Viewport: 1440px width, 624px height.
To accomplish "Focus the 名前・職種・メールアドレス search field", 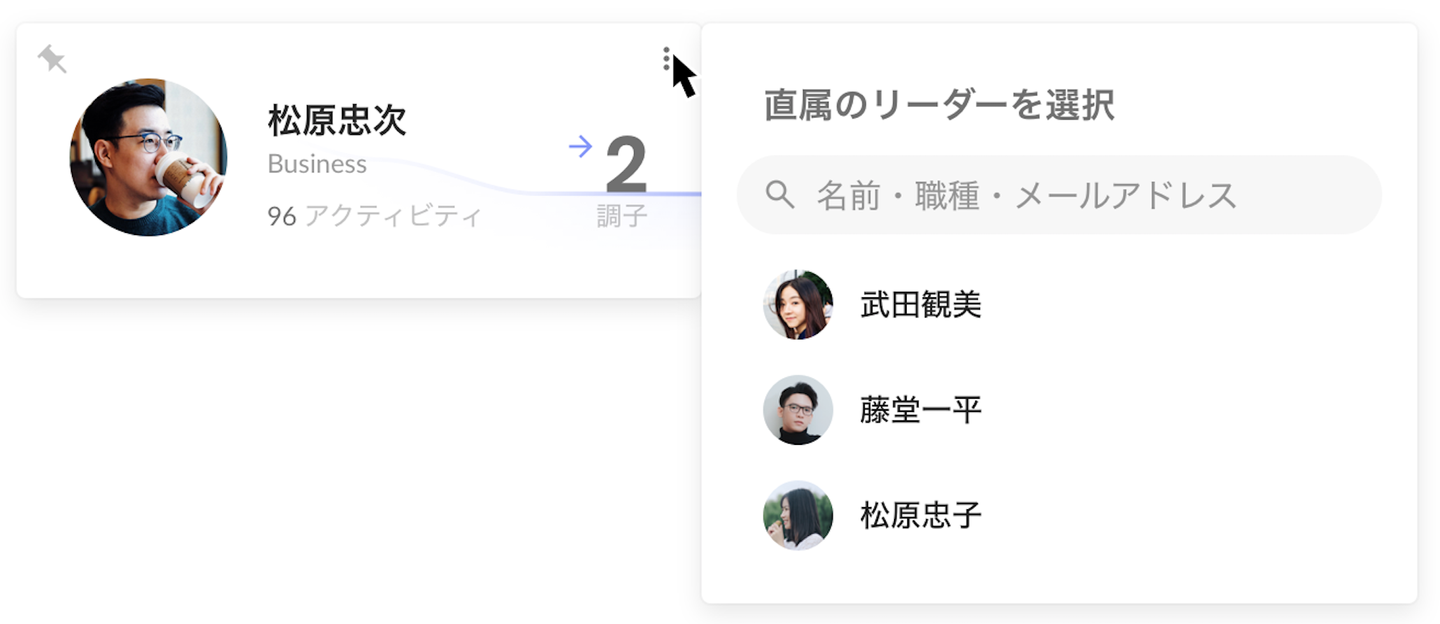I will (1060, 195).
